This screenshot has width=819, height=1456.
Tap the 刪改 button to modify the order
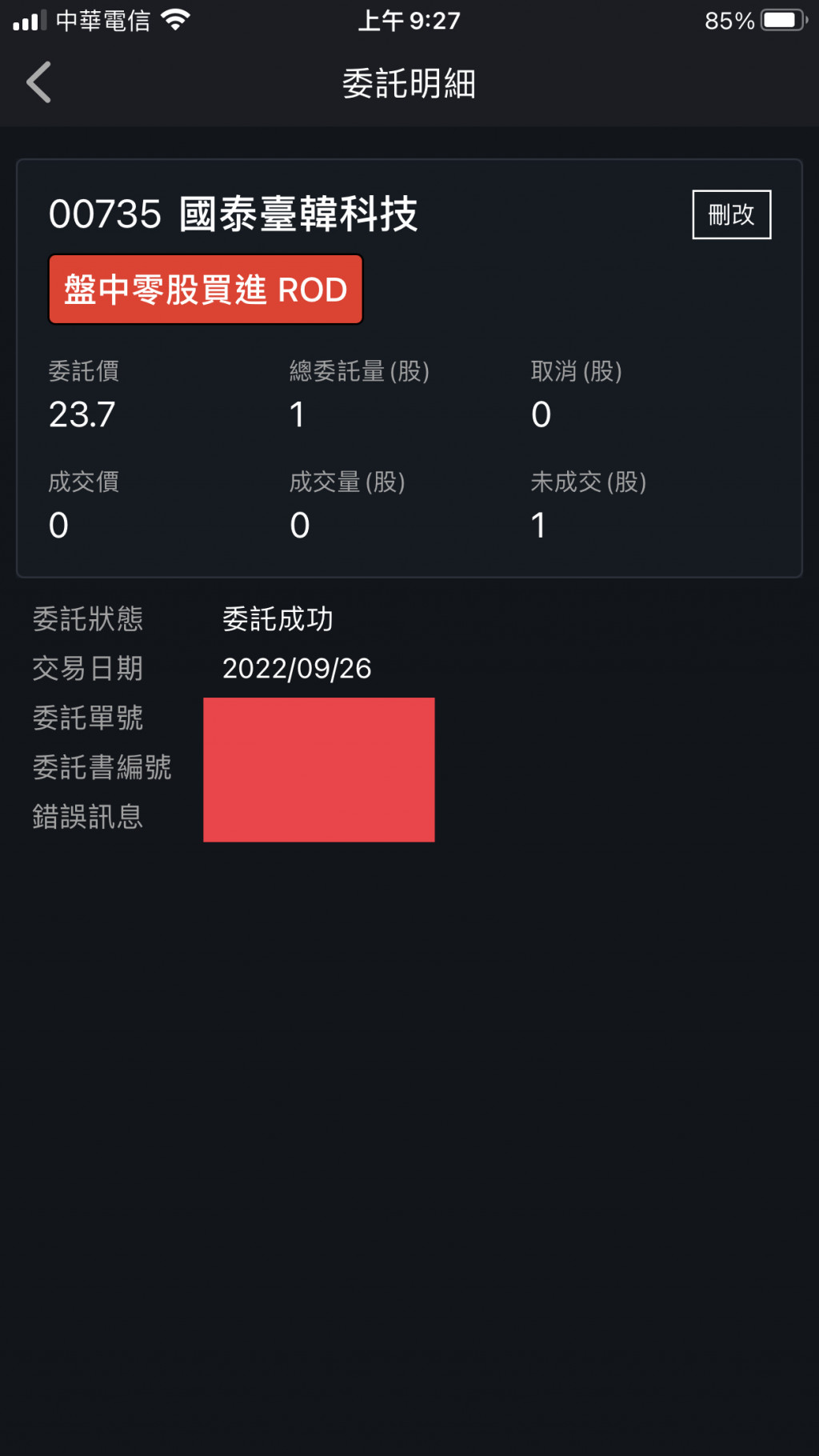[x=731, y=214]
